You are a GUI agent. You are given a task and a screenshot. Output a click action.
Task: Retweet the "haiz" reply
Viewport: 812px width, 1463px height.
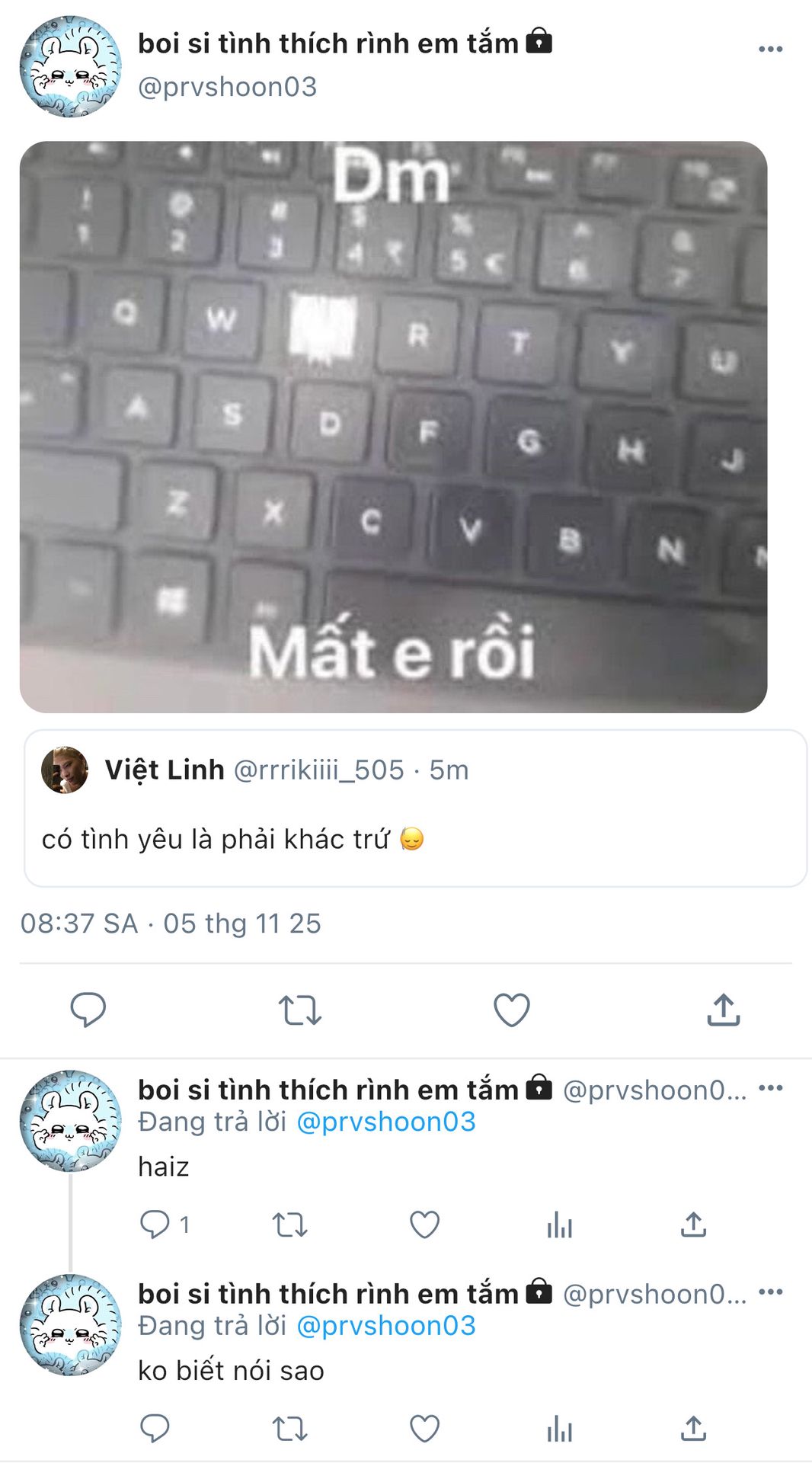[289, 1225]
